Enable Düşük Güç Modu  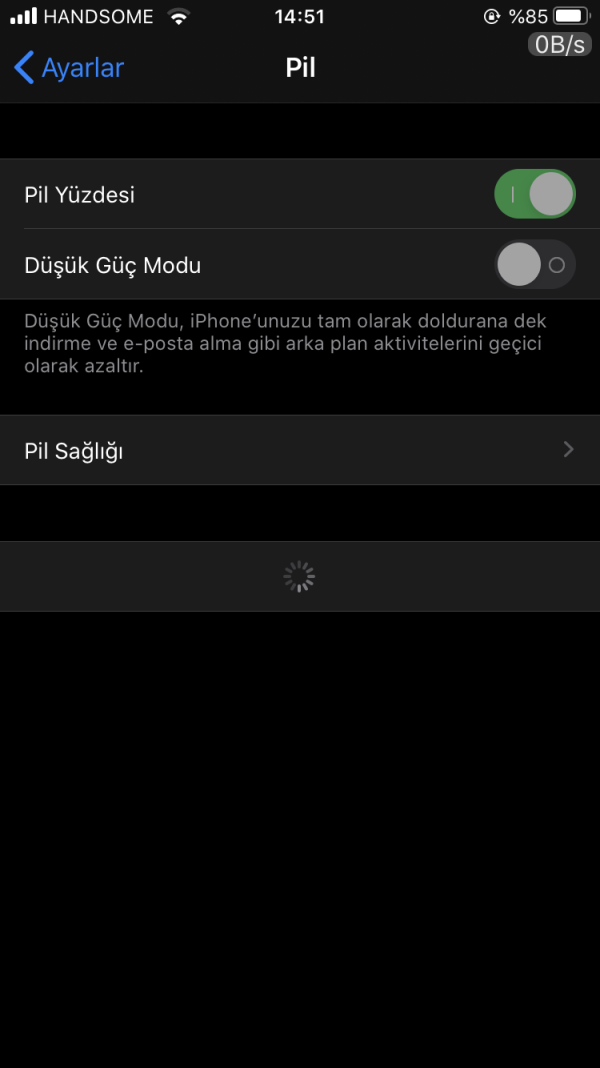point(534,265)
